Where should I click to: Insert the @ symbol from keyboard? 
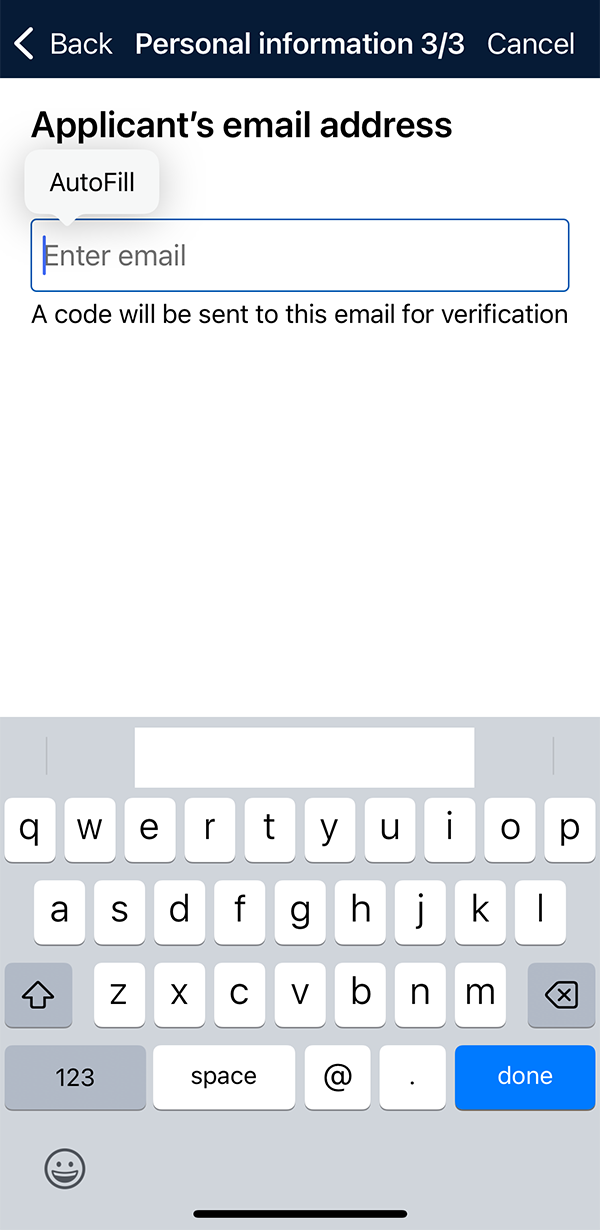tap(339, 1077)
